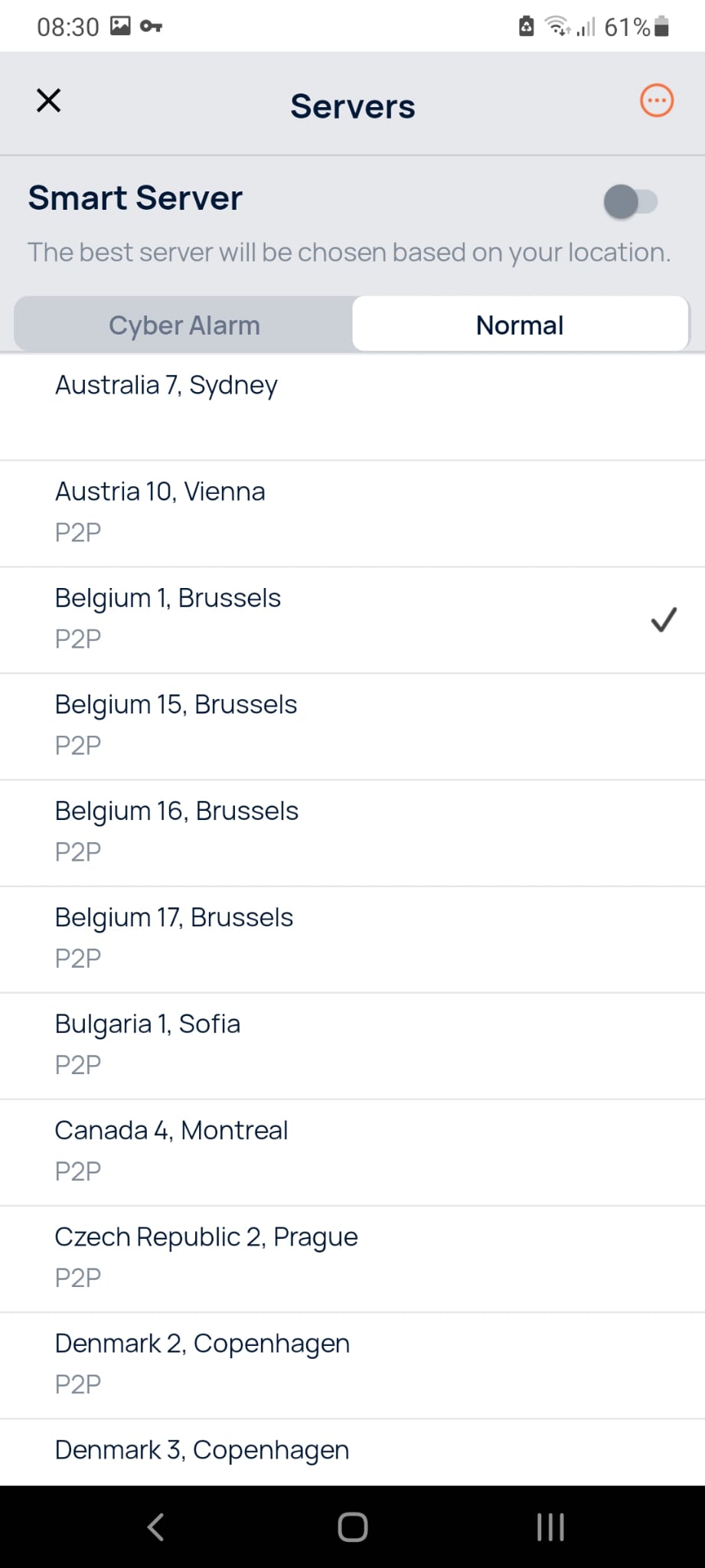Viewport: 705px width, 1568px height.
Task: Enable the Smart Server switch
Action: coord(630,201)
